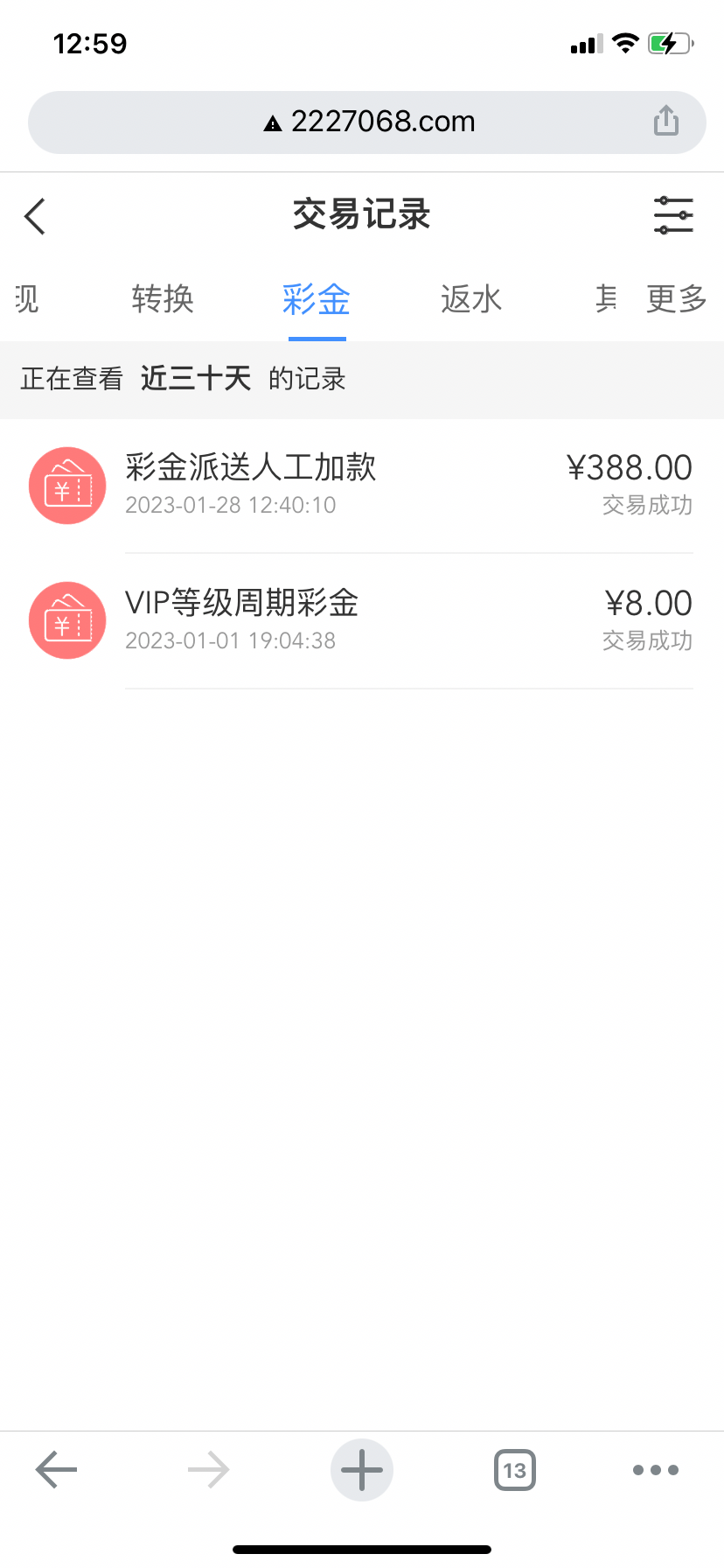Show the 13 open tabs
Screen dimensions: 724x1568
point(515,1470)
